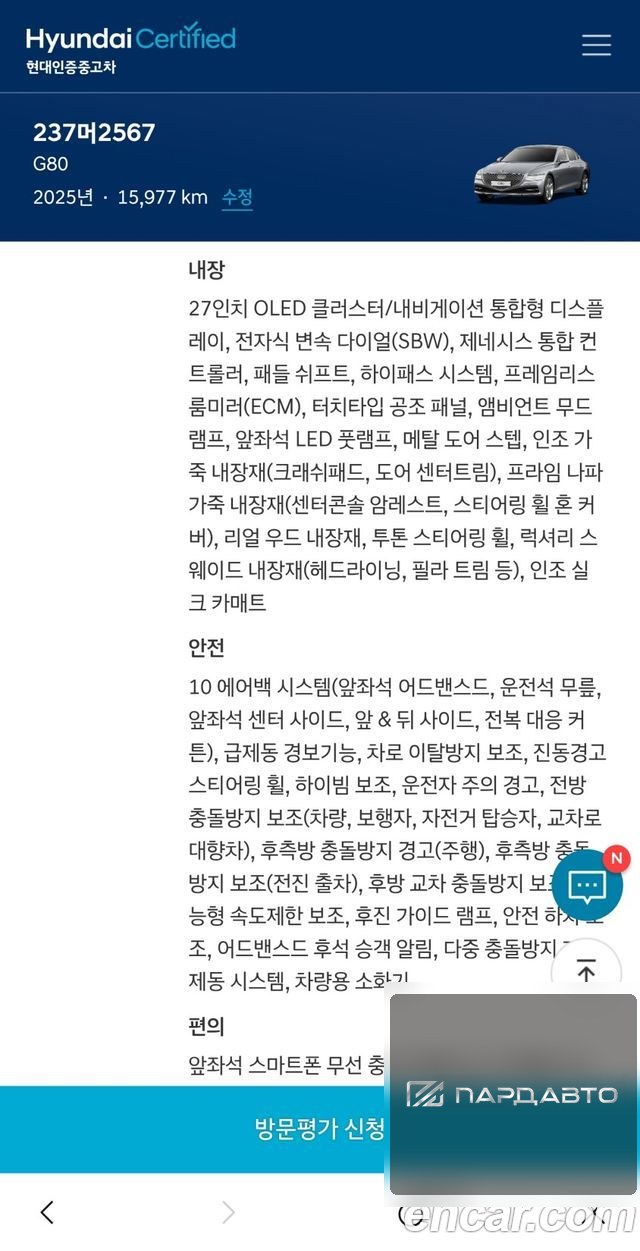Tap the 수정 edit link
This screenshot has height=1251, width=640.
[x=237, y=197]
